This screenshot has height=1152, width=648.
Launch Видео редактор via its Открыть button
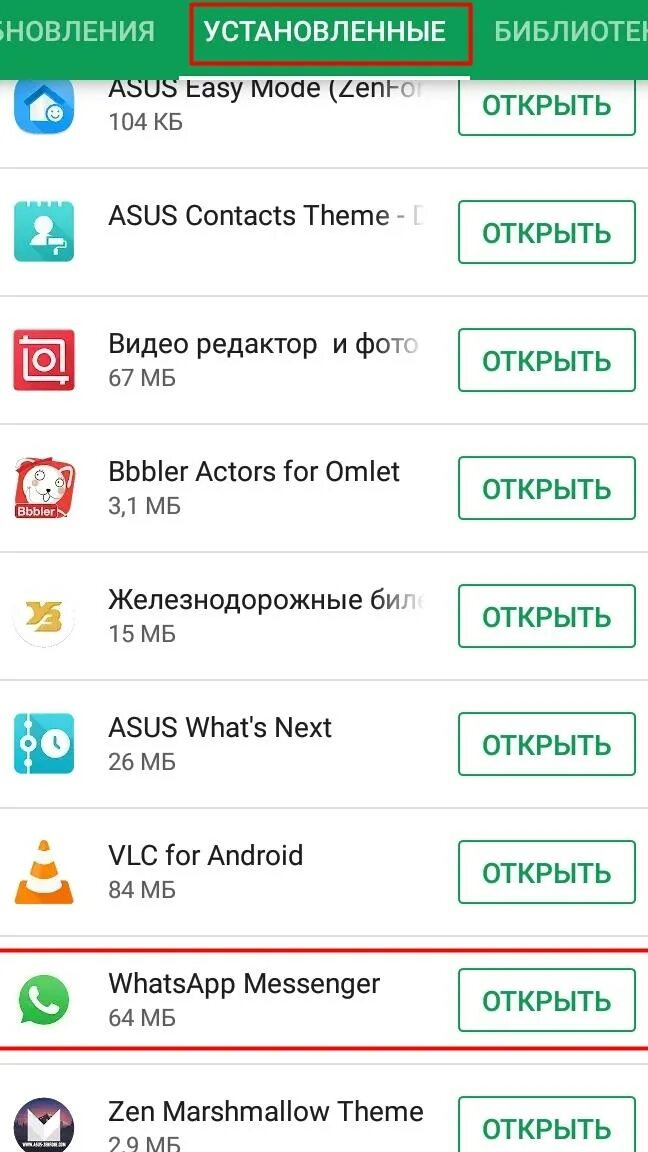(x=547, y=361)
